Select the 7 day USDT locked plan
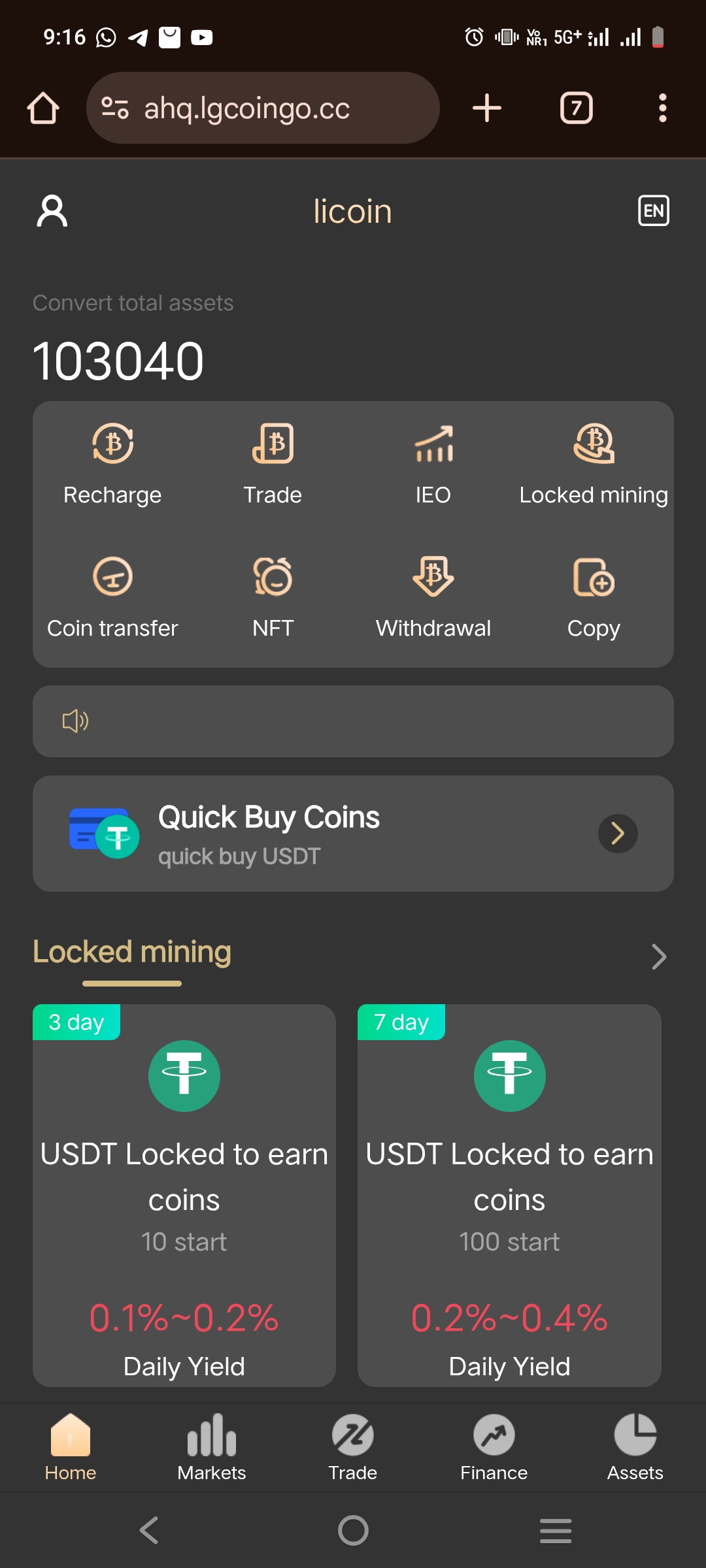 509,1196
